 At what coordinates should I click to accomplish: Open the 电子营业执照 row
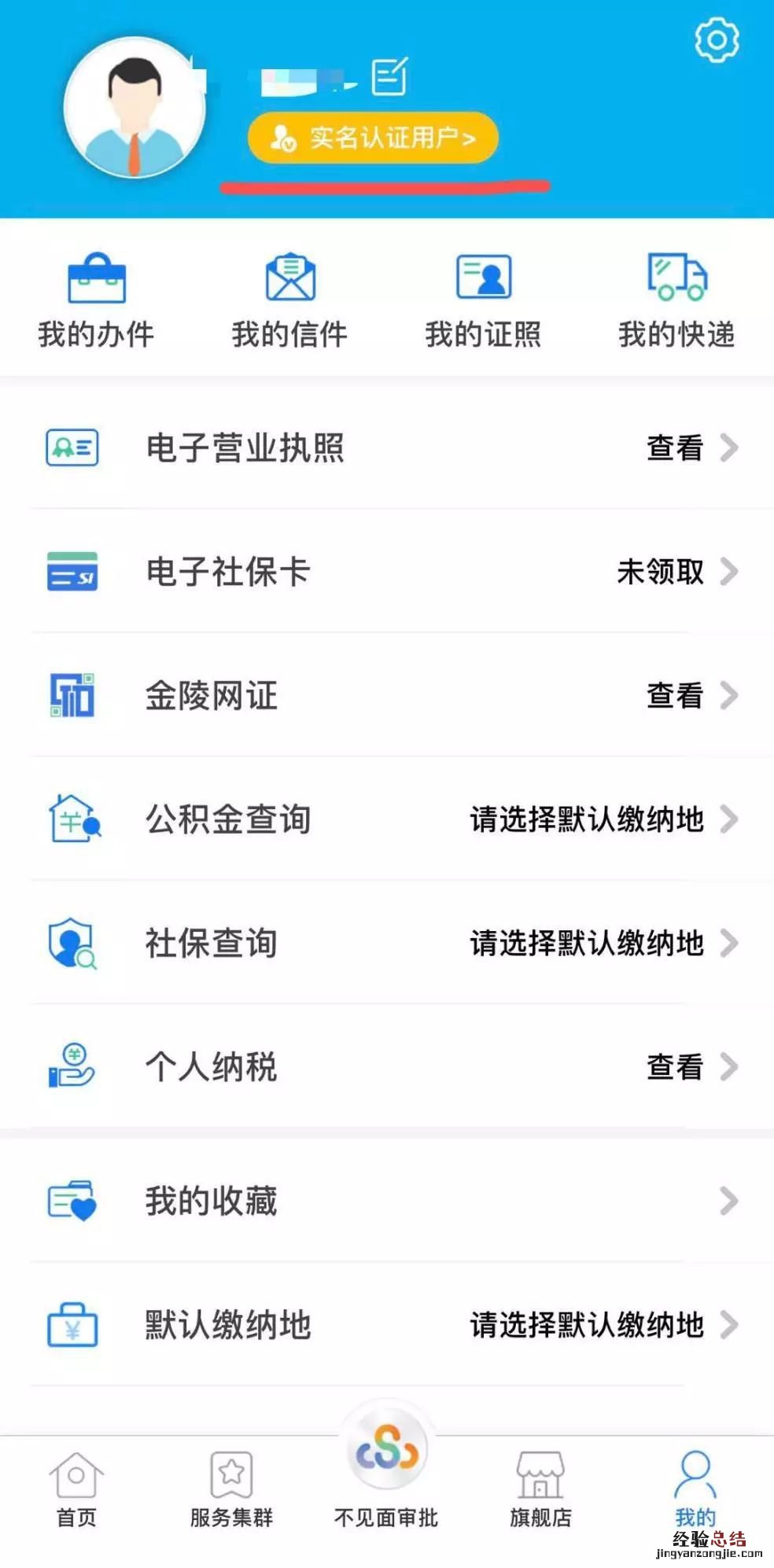tap(387, 448)
